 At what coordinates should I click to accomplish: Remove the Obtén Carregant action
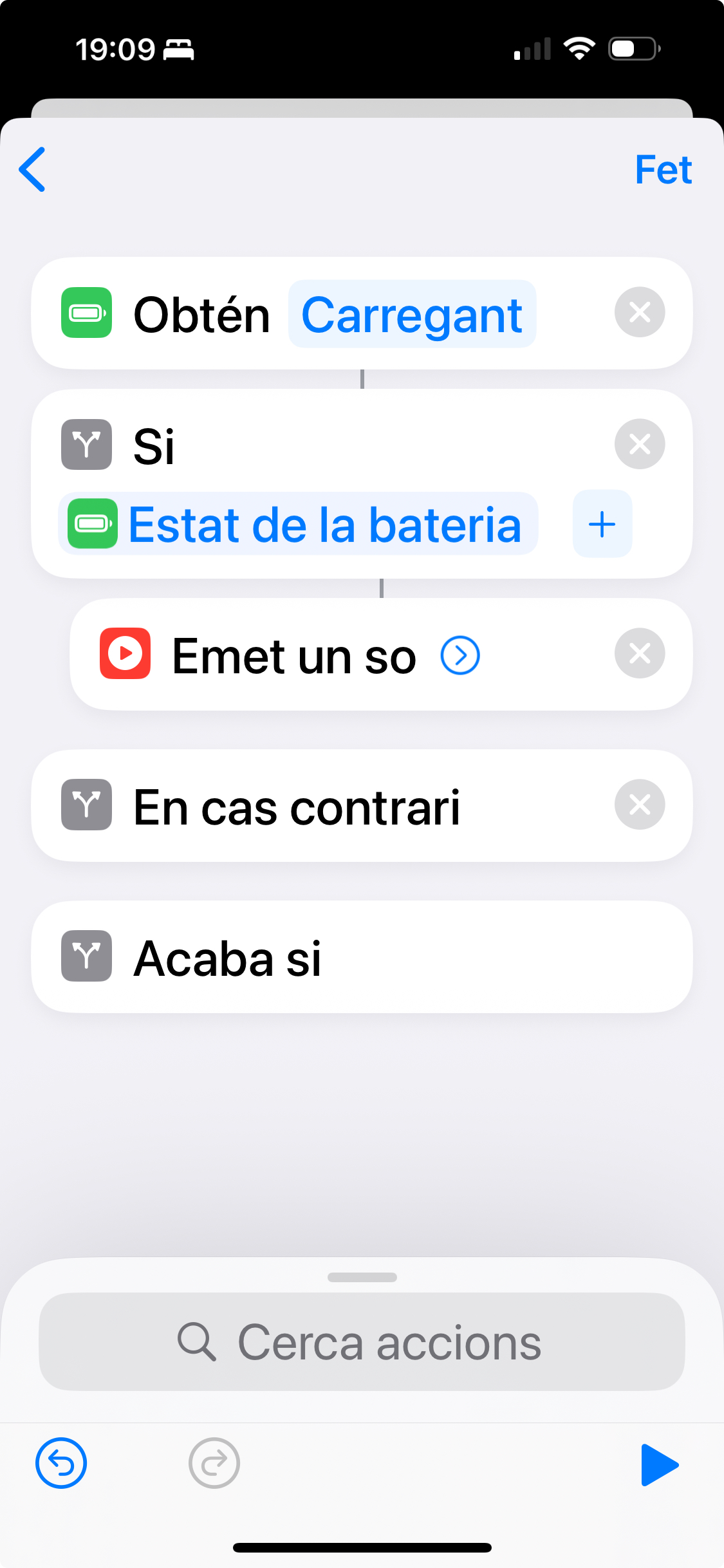click(x=640, y=312)
